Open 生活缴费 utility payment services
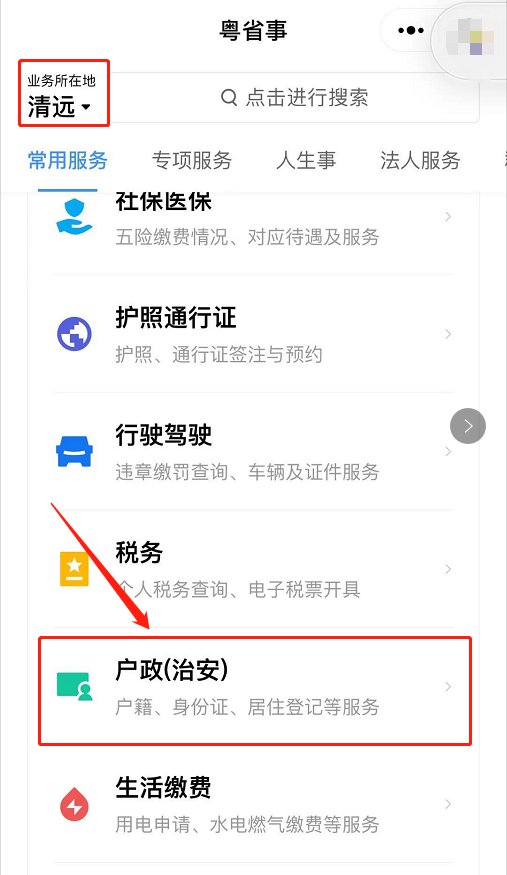The image size is (507, 875). coord(254,804)
